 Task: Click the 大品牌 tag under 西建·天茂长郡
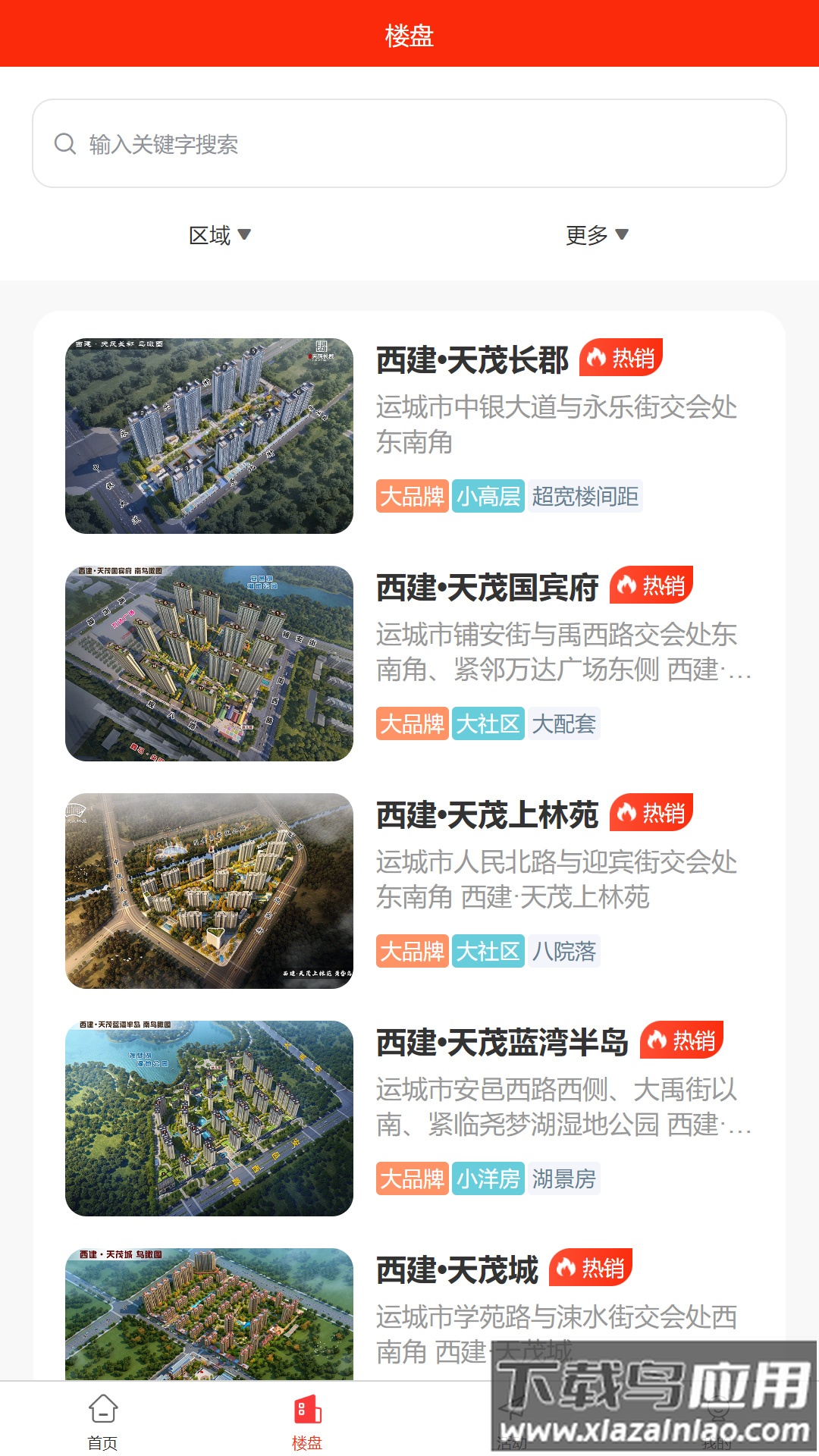[x=412, y=497]
